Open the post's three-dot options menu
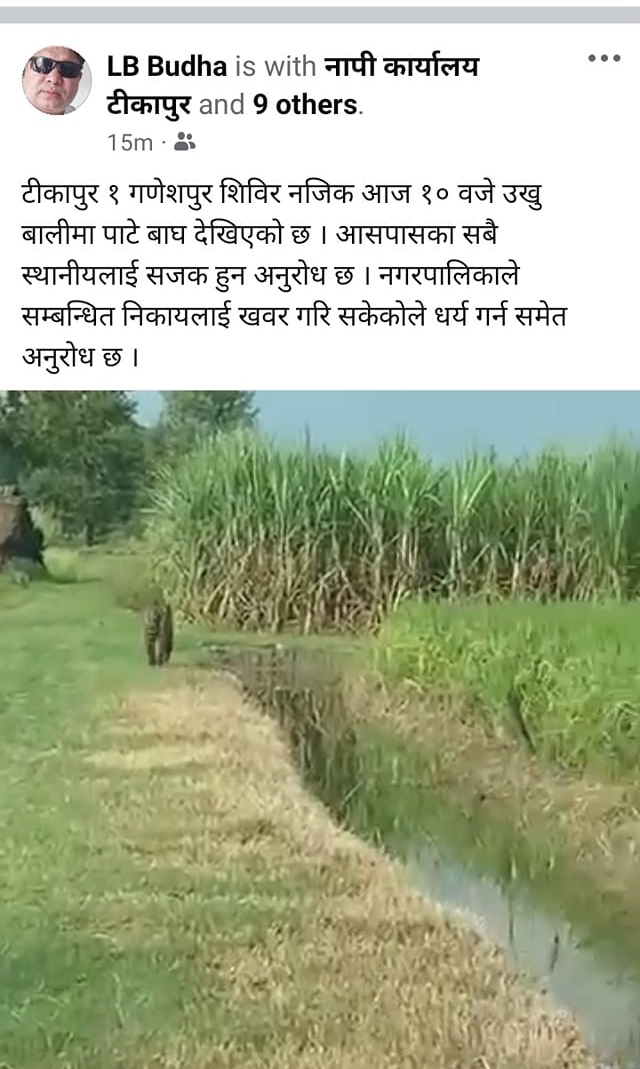This screenshot has width=640, height=1069. pos(603,58)
